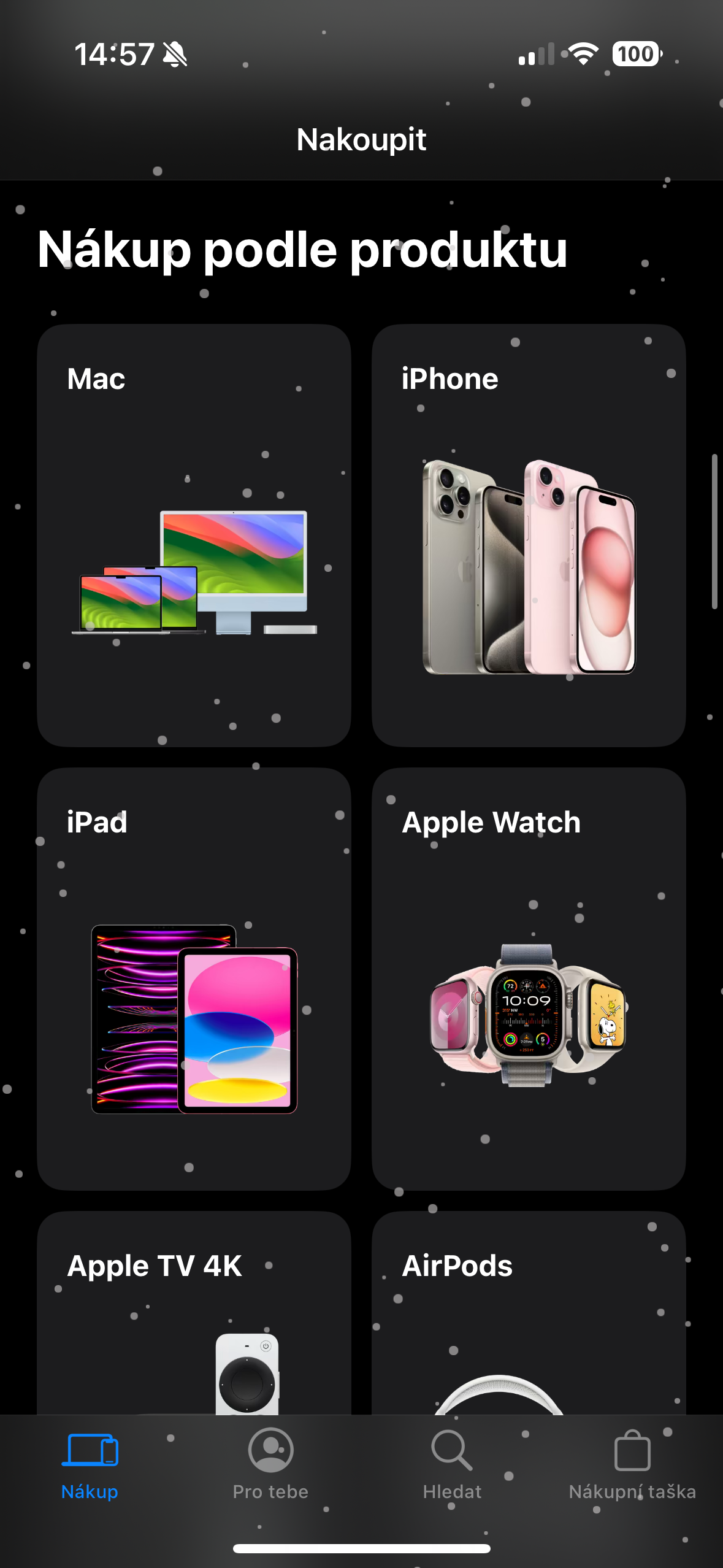View the Apple Watch category

pos(529,978)
